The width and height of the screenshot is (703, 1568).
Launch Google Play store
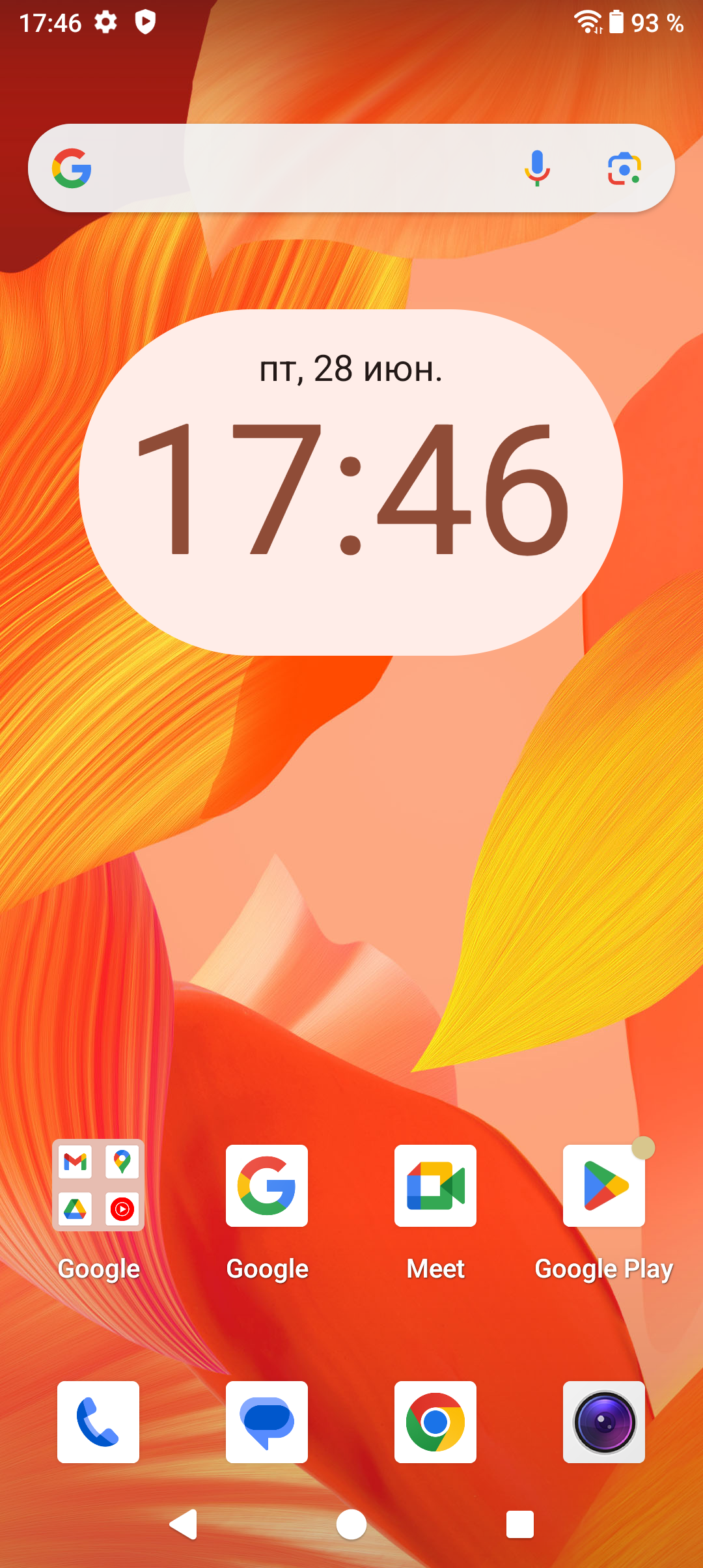coord(604,1185)
